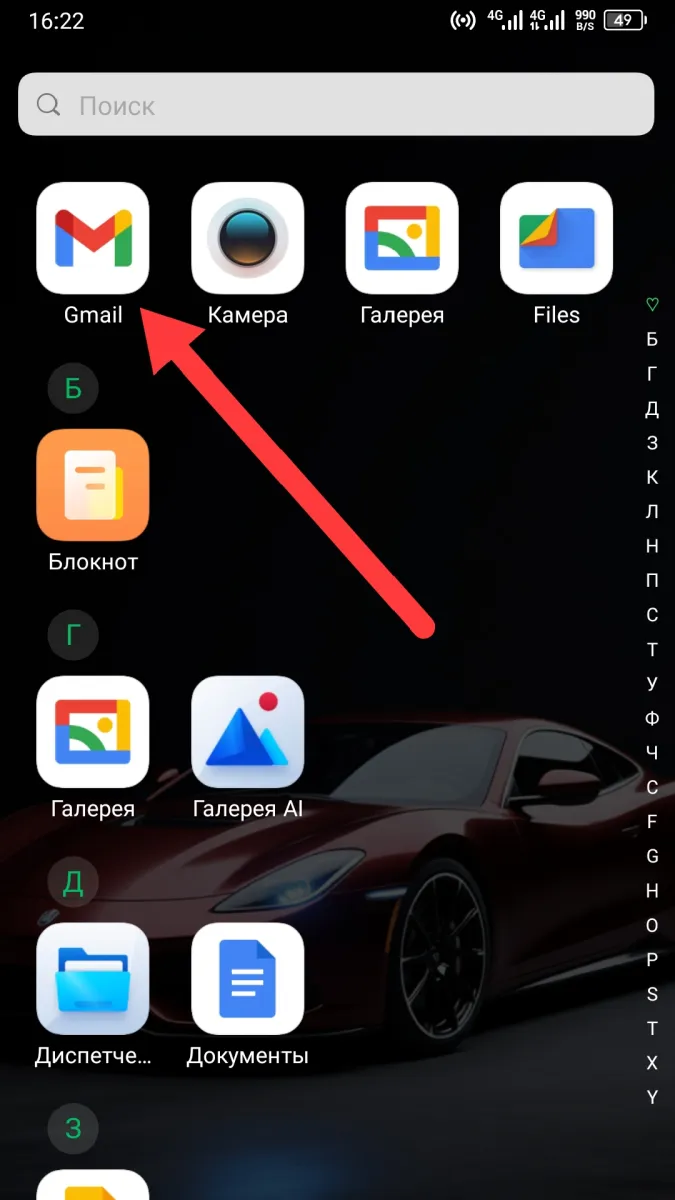Open the Документы app
This screenshot has height=1200, width=675.
coord(247,979)
